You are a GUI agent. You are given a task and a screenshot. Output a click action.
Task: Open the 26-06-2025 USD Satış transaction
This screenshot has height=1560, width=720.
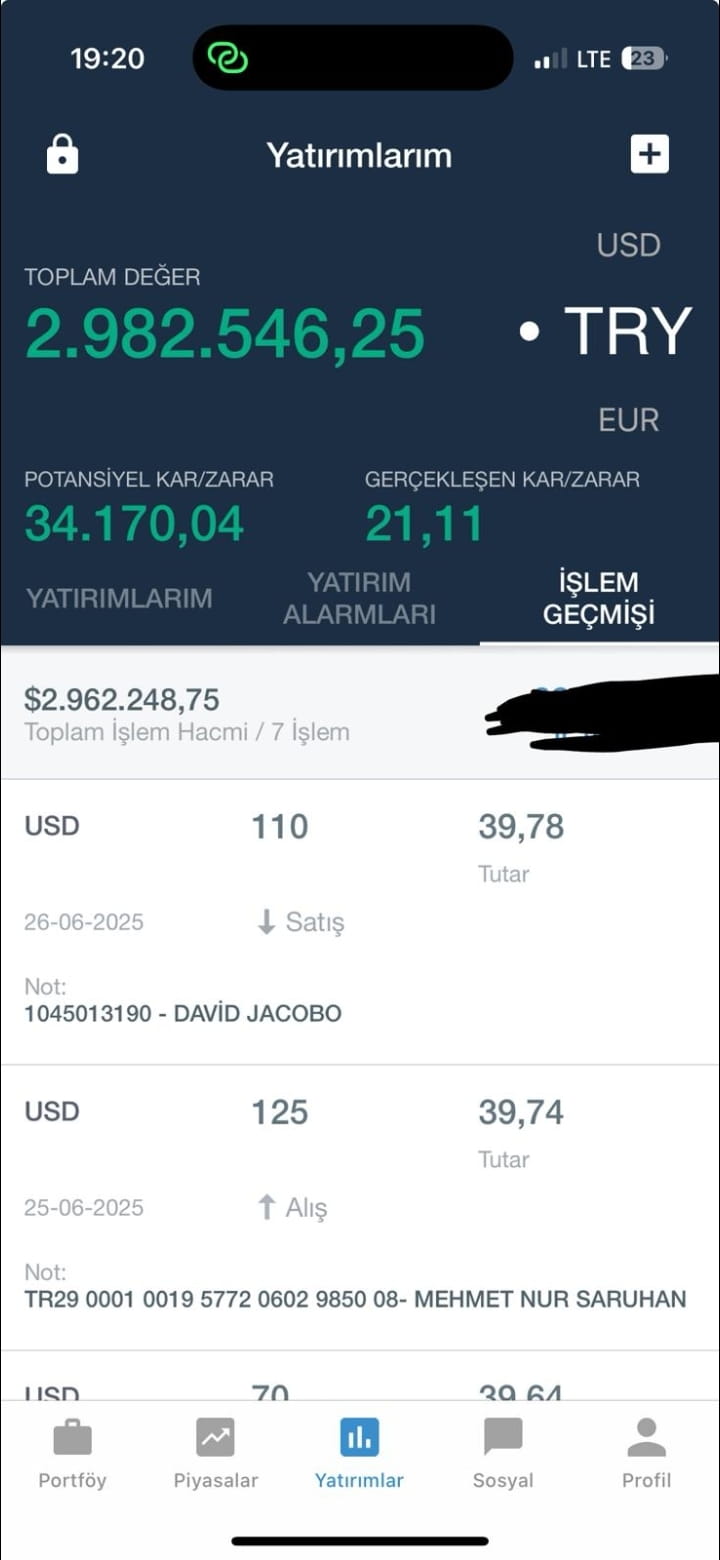360,922
